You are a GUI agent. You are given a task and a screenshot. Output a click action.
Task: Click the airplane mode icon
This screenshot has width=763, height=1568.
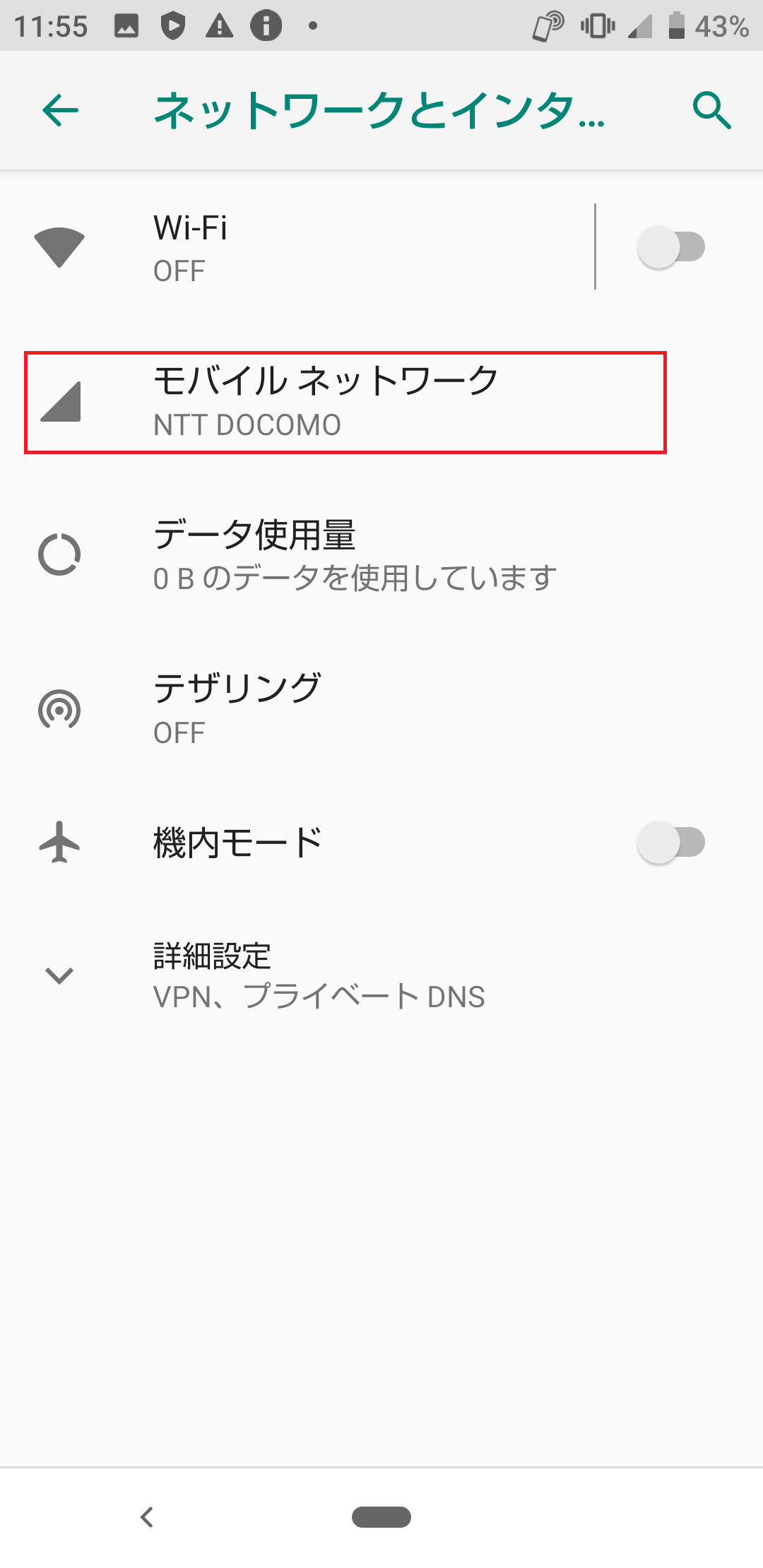[x=60, y=841]
